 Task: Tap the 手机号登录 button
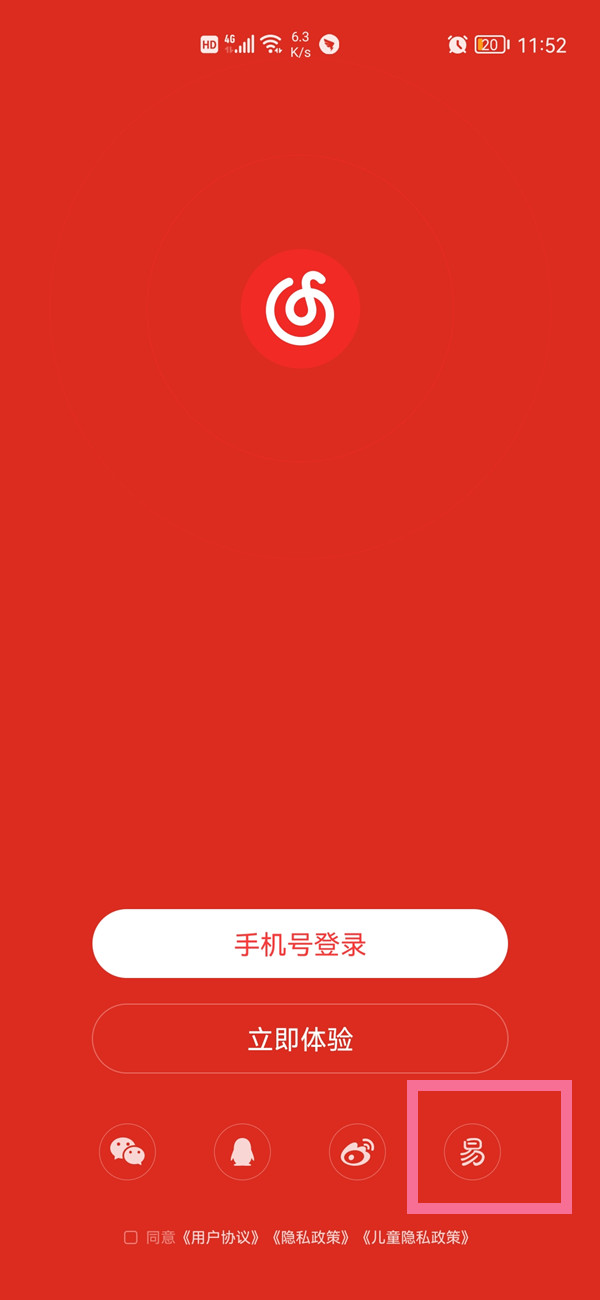300,943
